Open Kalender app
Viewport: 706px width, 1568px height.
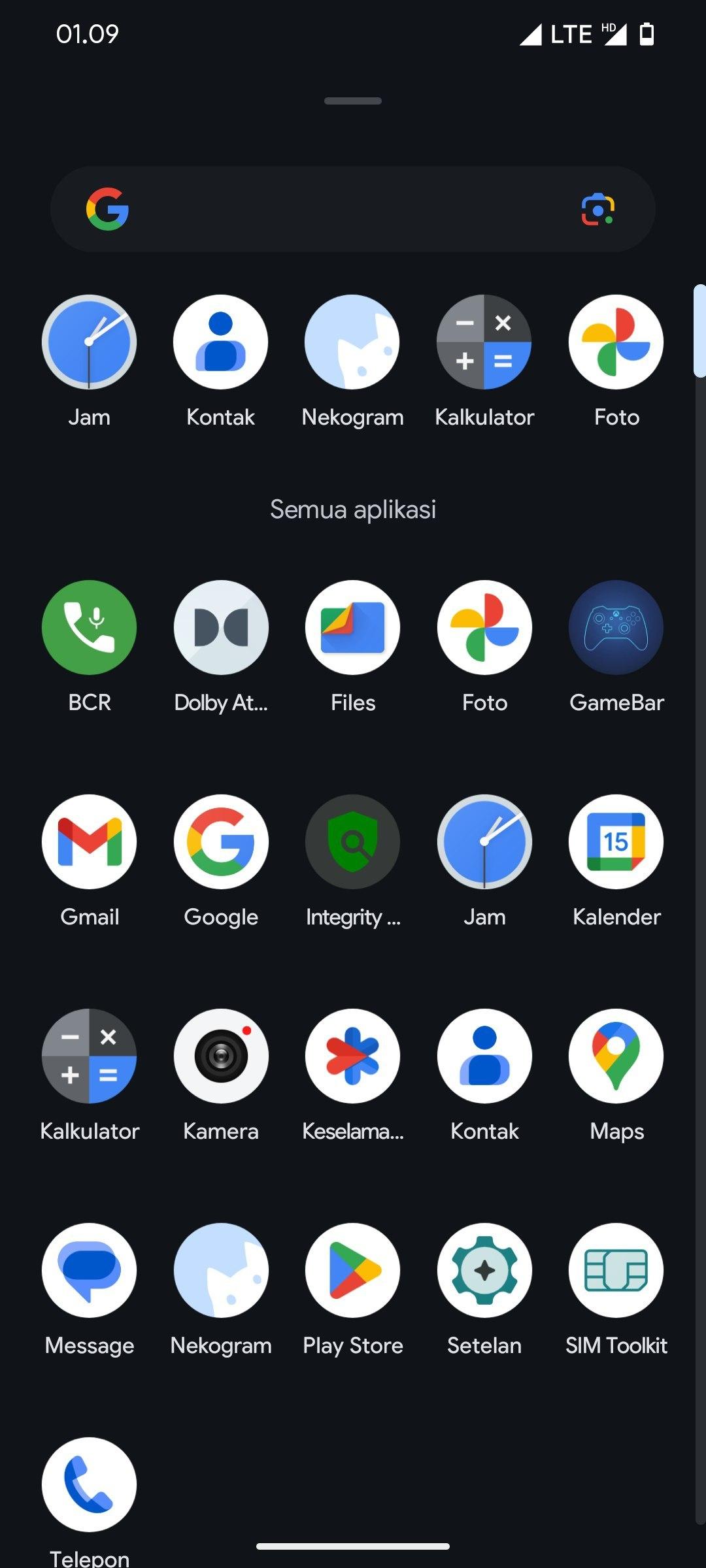pos(616,841)
